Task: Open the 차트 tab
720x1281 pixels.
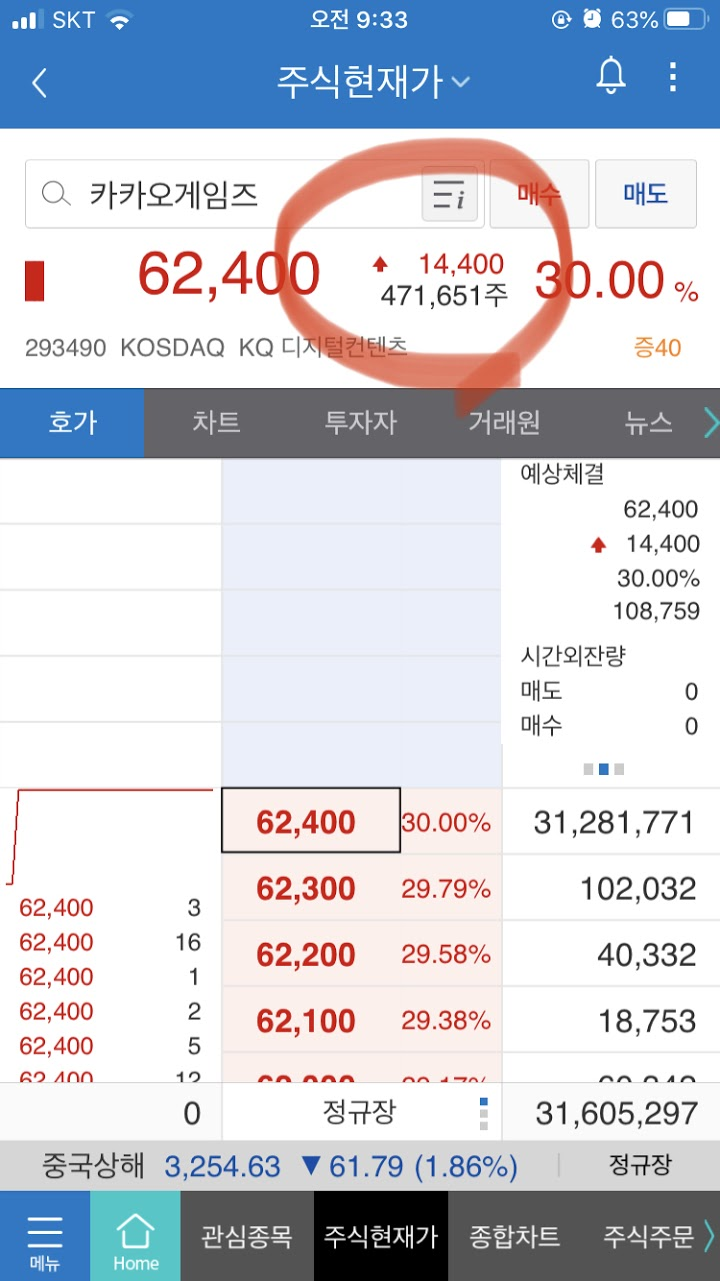Action: click(x=216, y=422)
